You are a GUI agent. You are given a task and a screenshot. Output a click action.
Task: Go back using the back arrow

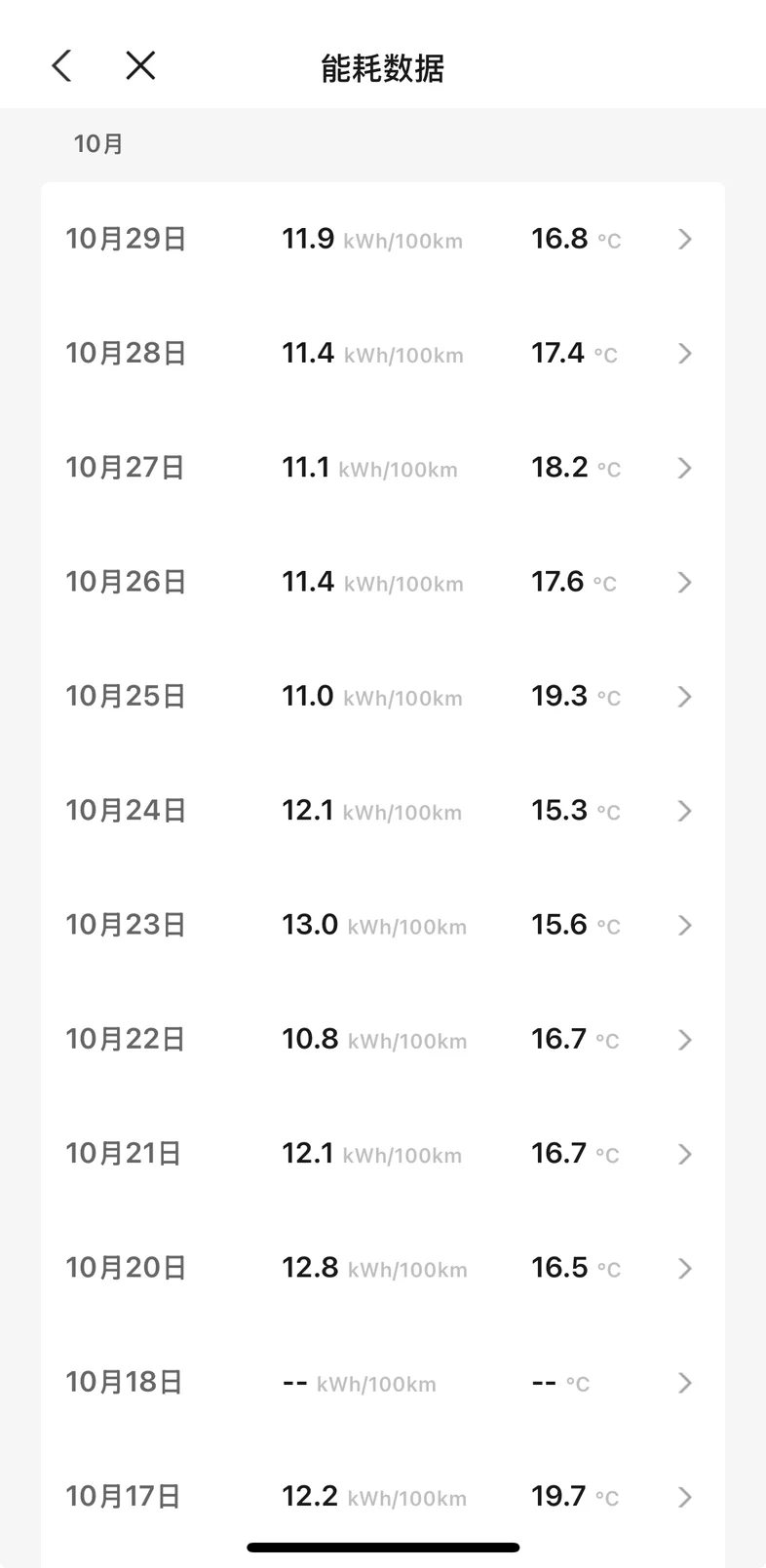tap(61, 66)
